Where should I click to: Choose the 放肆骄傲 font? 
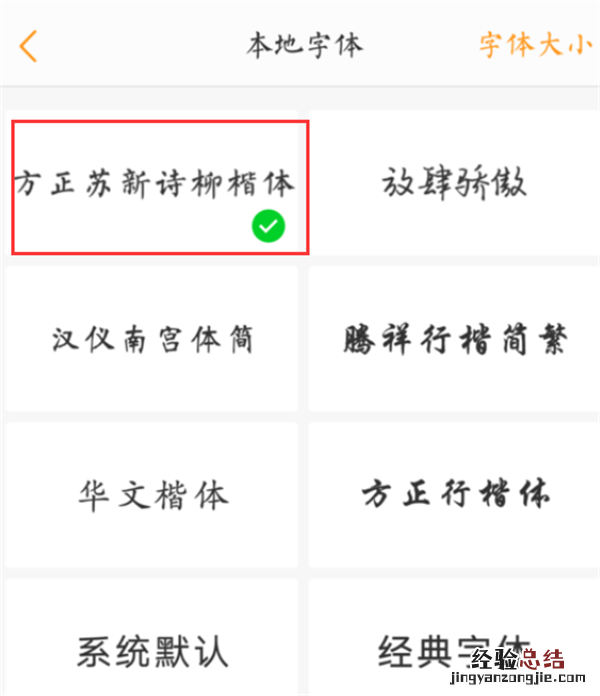(x=455, y=184)
